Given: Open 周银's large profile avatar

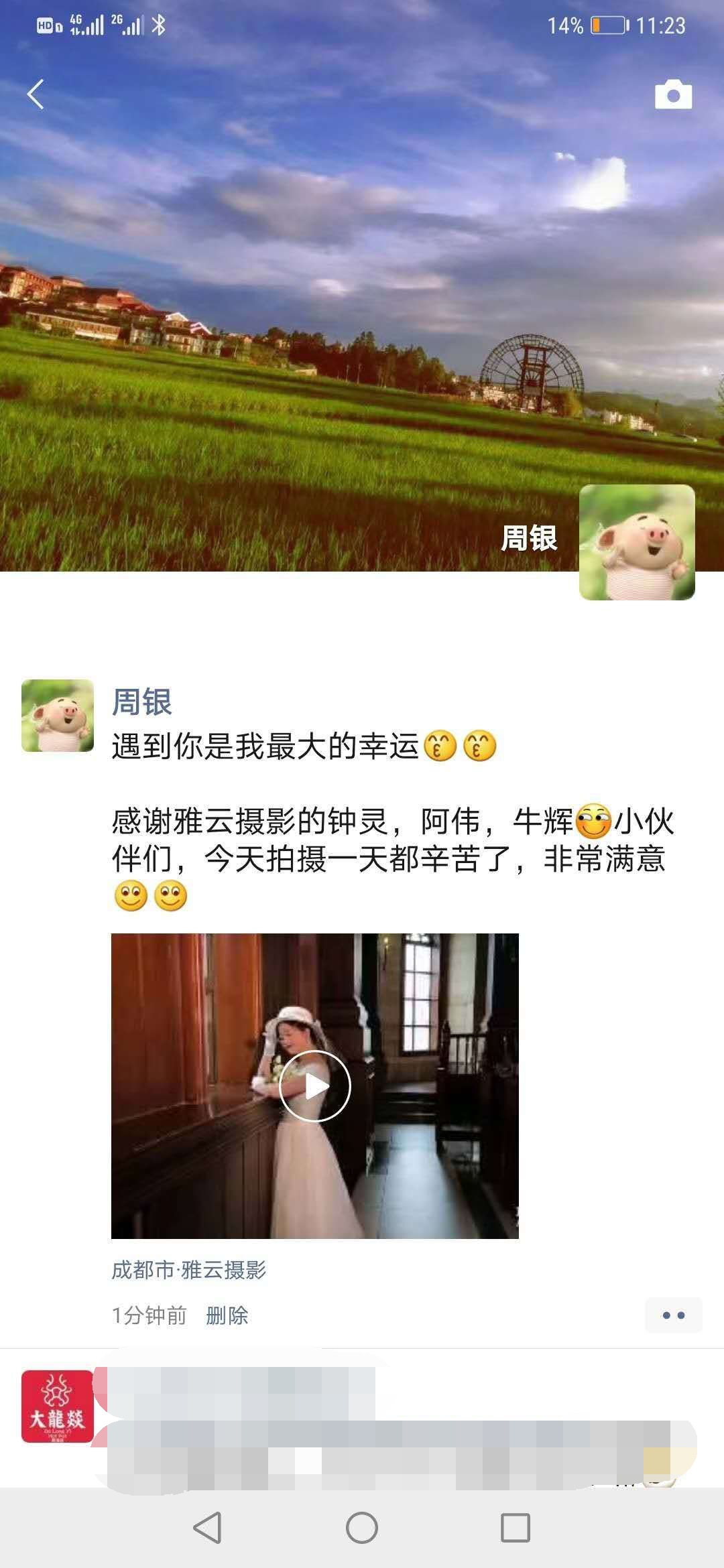Looking at the screenshot, I should click(x=636, y=542).
